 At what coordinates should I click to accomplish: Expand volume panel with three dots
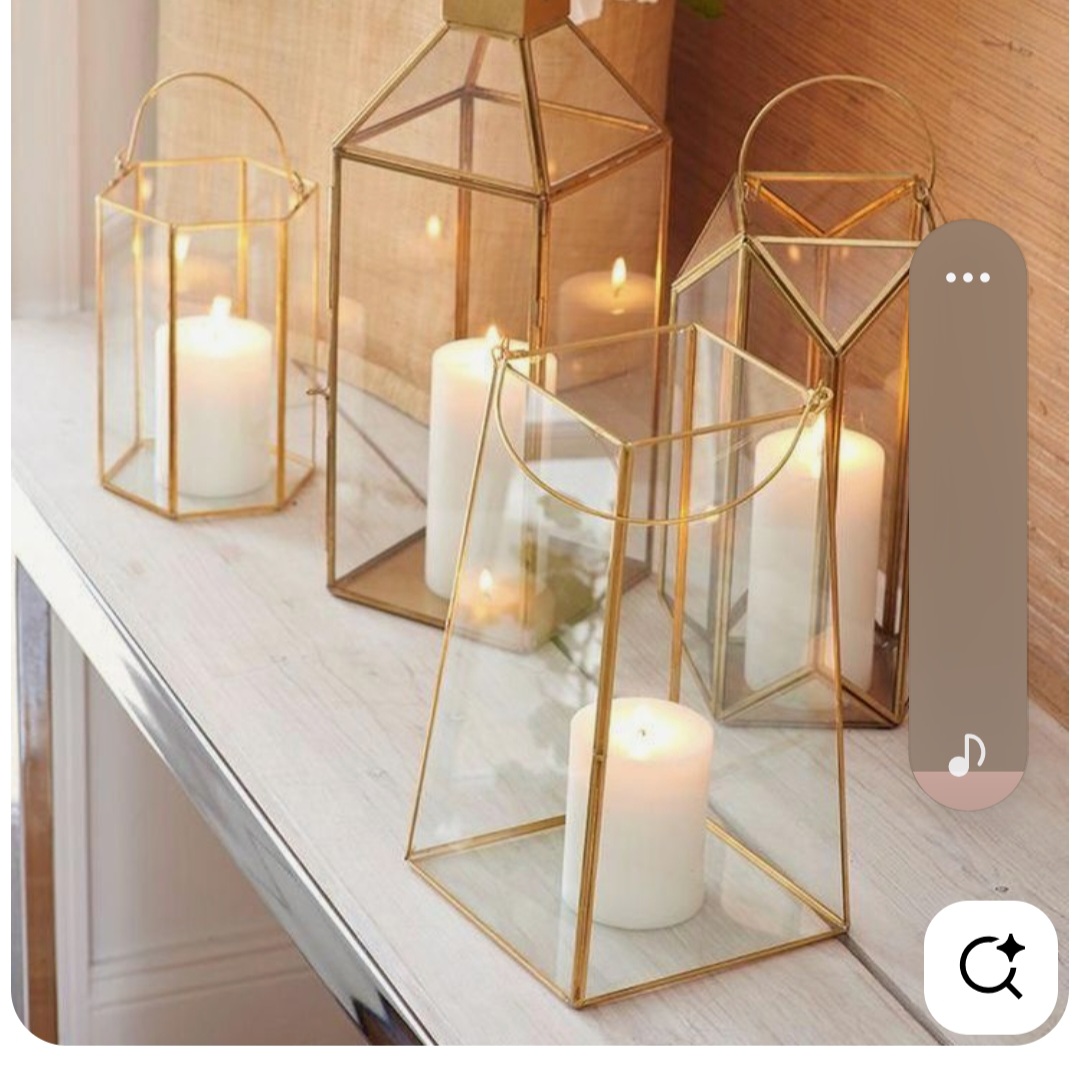967,278
